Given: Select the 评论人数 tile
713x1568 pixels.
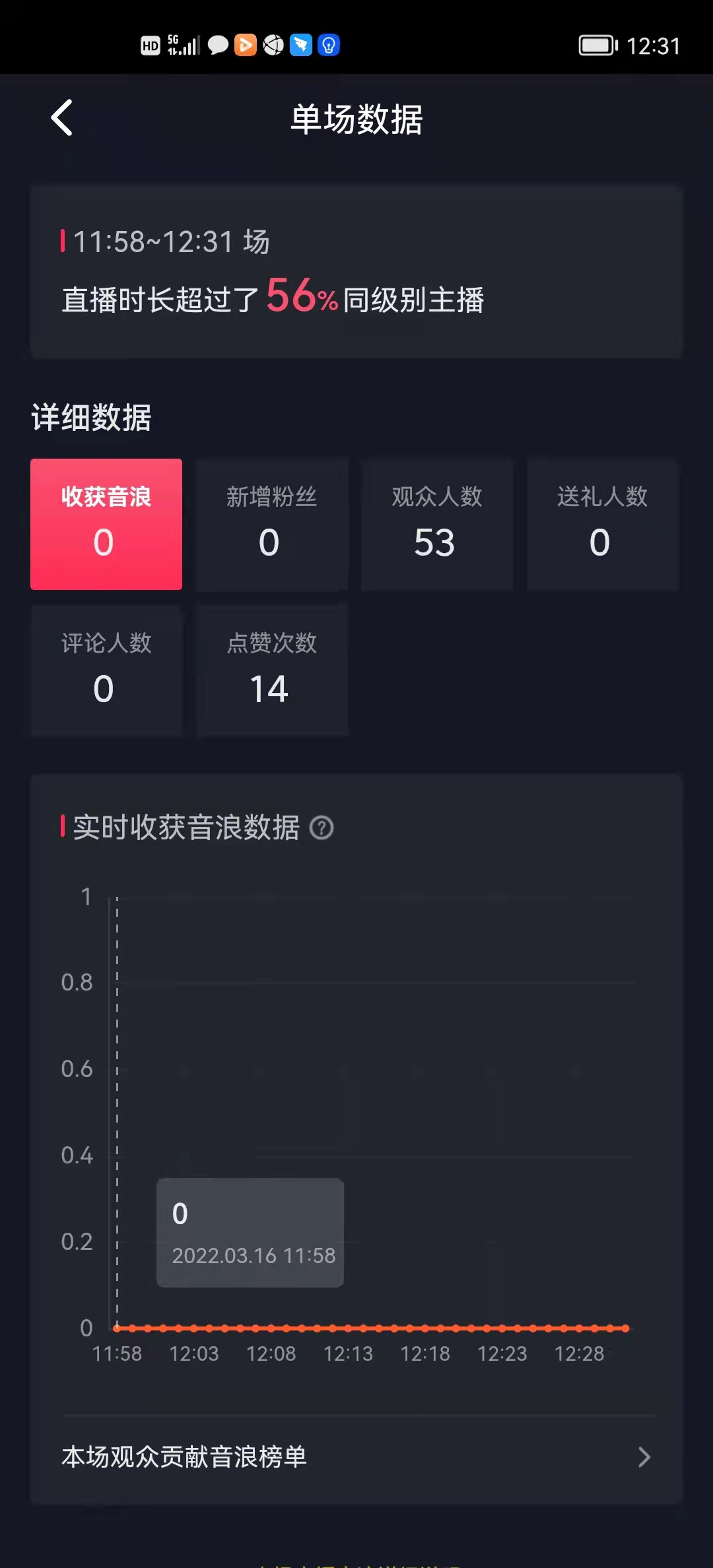Looking at the screenshot, I should (106, 669).
